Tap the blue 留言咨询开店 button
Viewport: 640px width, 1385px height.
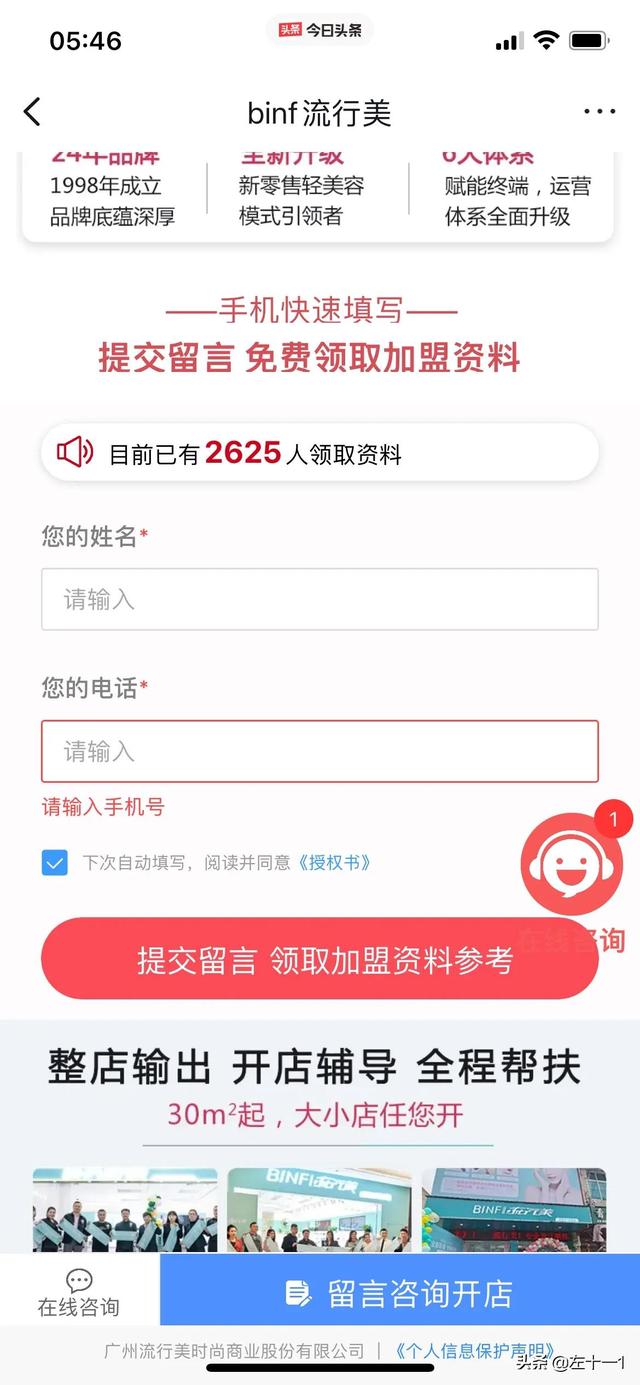(x=400, y=1292)
